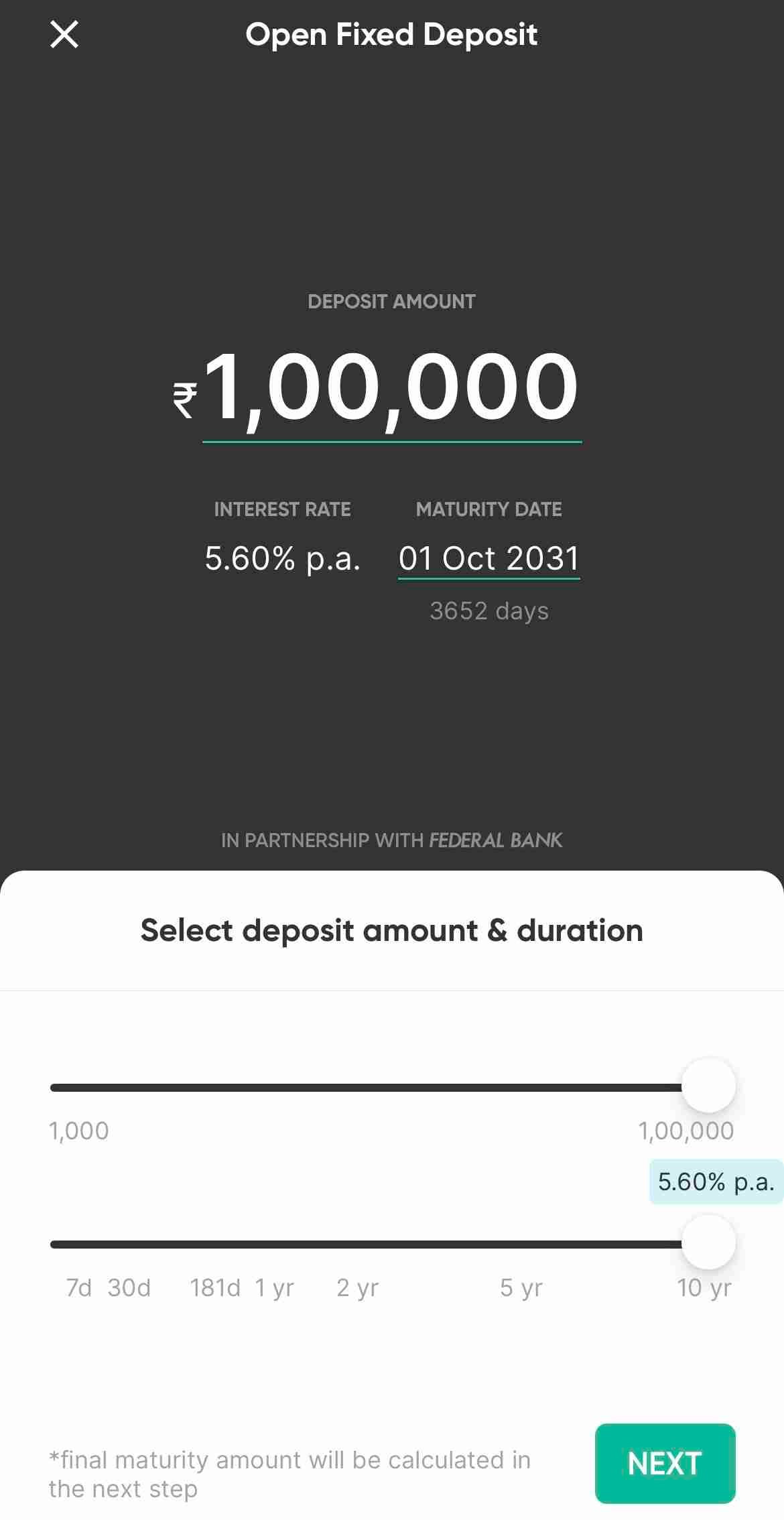784x1520 pixels.
Task: Proceed with the NEXT button
Action: click(x=665, y=1463)
